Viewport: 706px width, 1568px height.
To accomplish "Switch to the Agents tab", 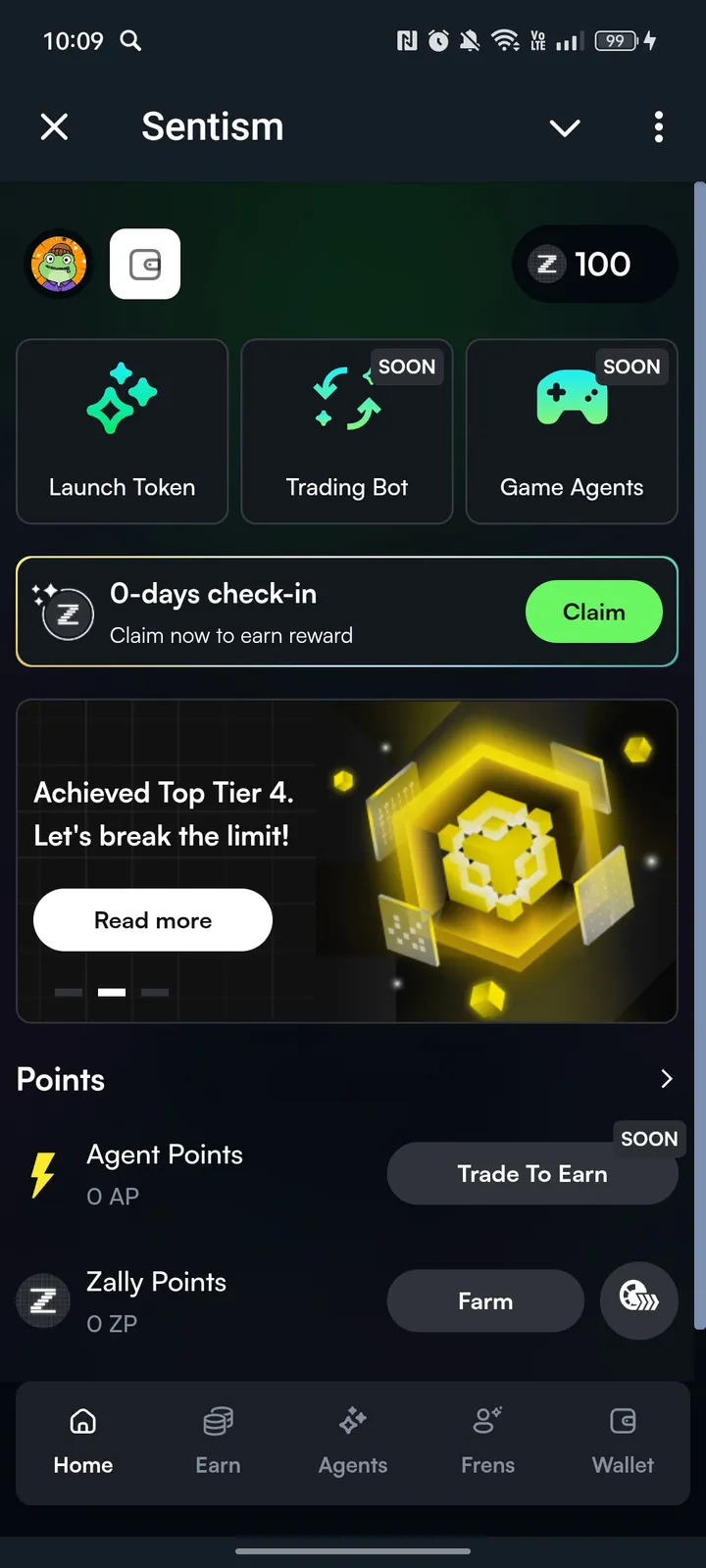I will [x=353, y=1443].
